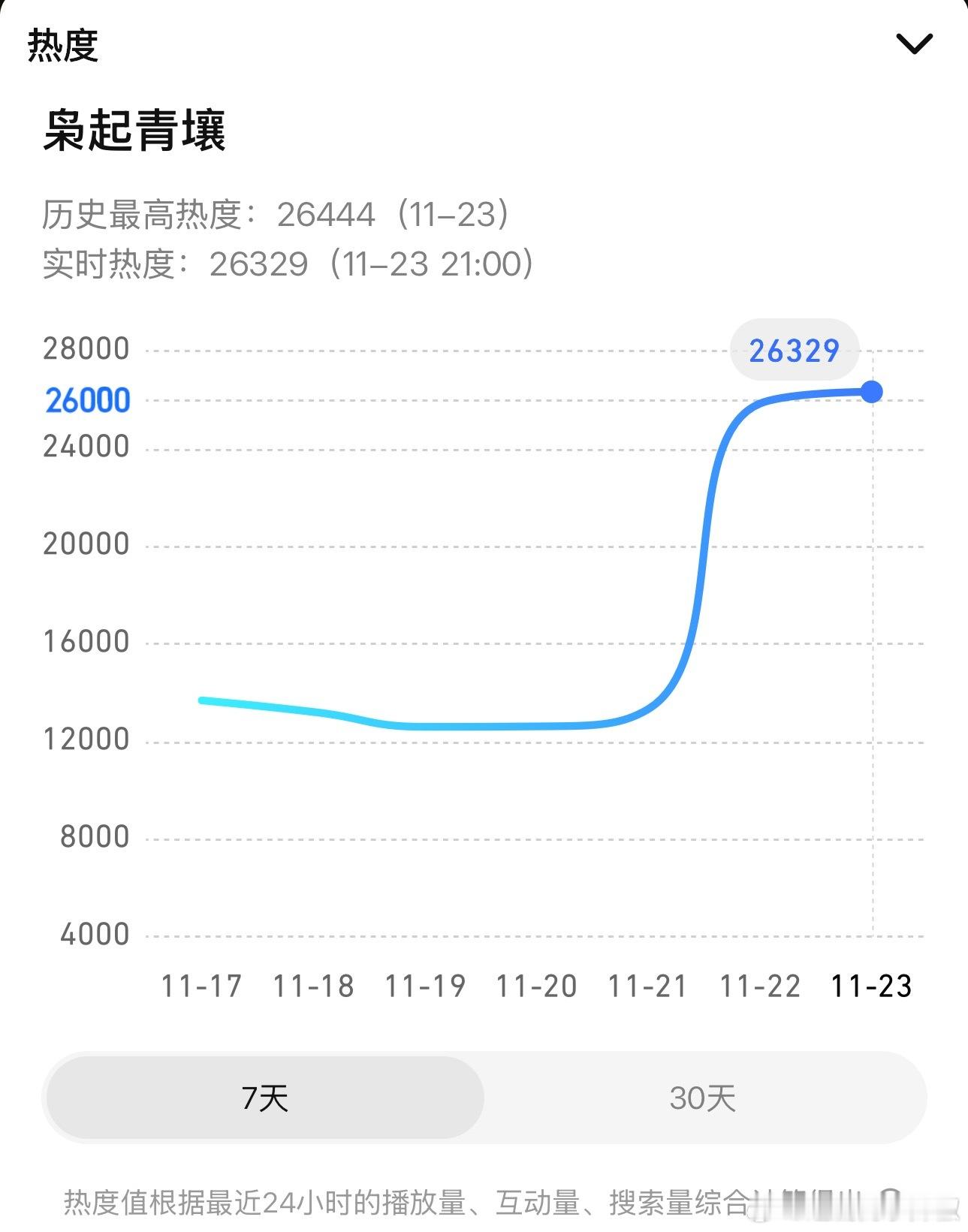Click the drama title 枭起青壤

pyautogui.click(x=135, y=129)
